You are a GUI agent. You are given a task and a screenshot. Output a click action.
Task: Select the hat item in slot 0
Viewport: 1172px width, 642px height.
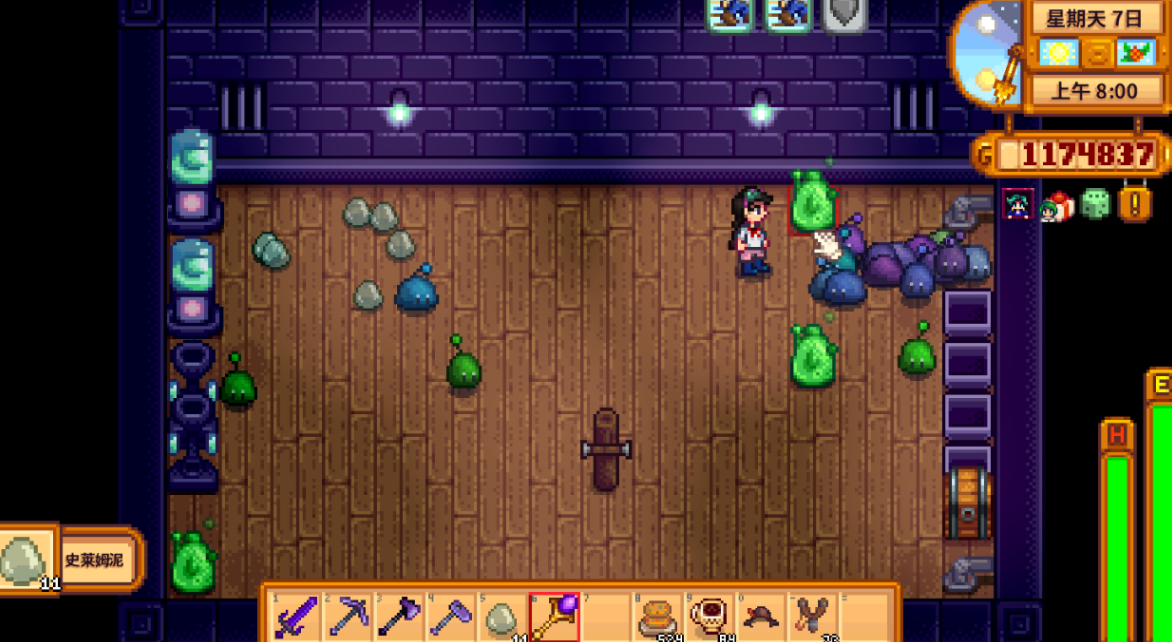coord(761,616)
